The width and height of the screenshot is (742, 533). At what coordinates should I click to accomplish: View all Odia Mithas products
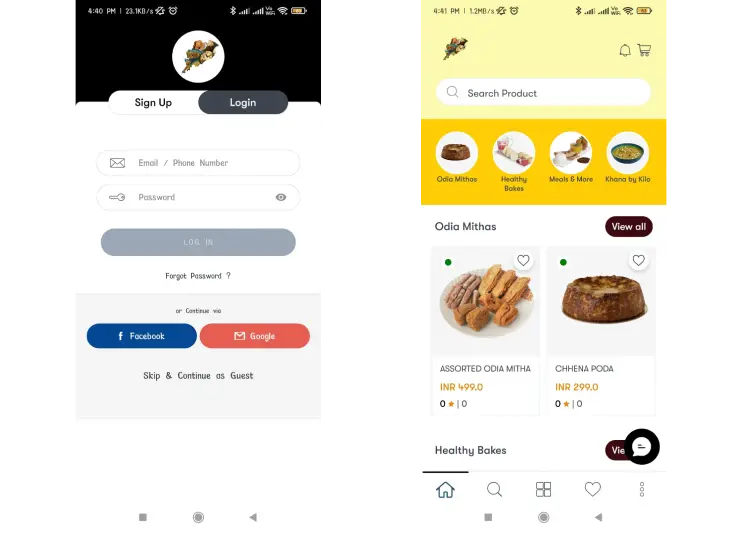[628, 226]
